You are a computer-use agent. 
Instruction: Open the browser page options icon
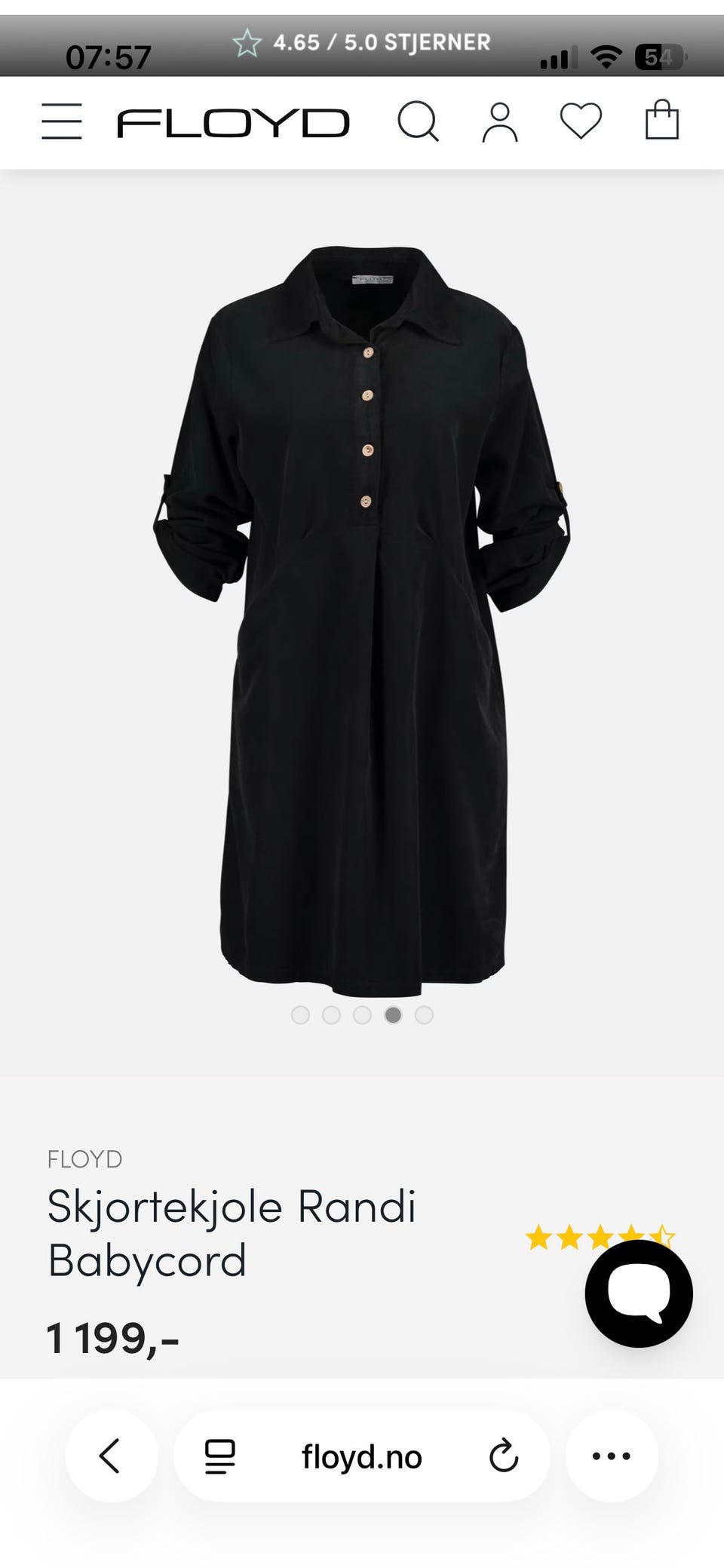[x=220, y=1456]
